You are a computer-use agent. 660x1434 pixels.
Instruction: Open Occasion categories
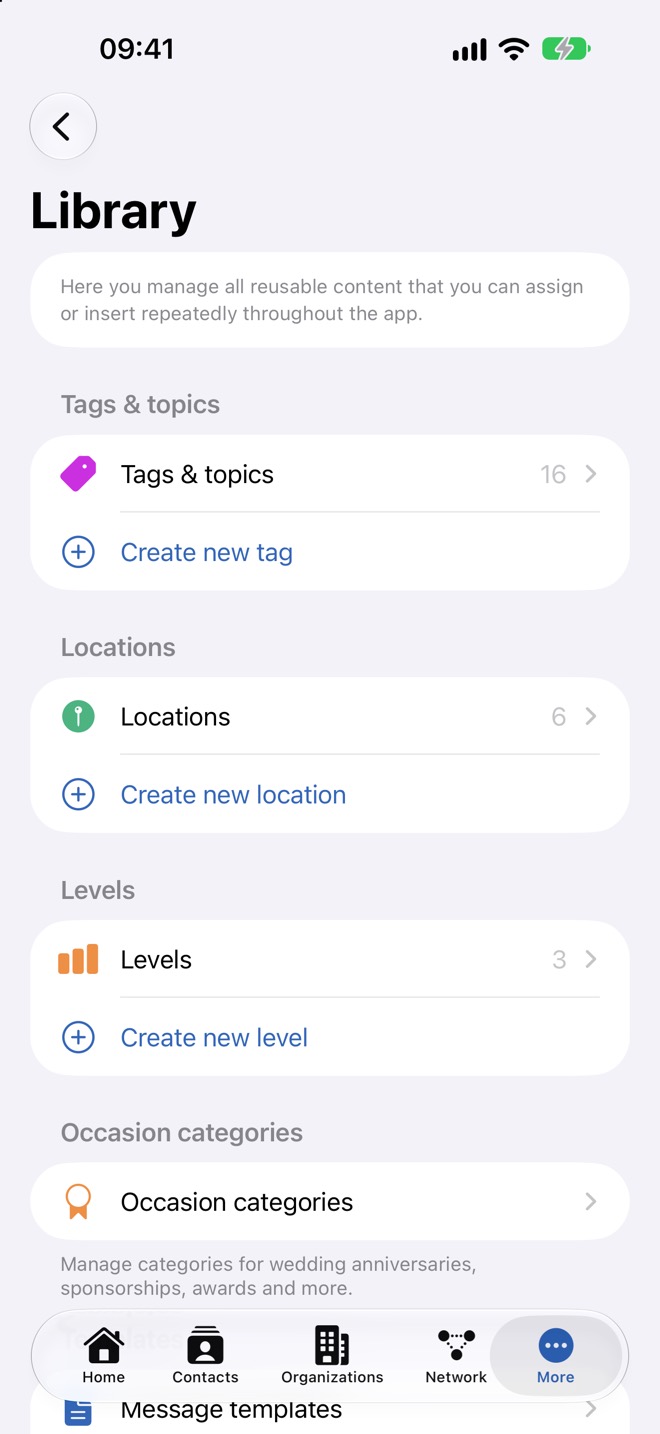pyautogui.click(x=330, y=1202)
